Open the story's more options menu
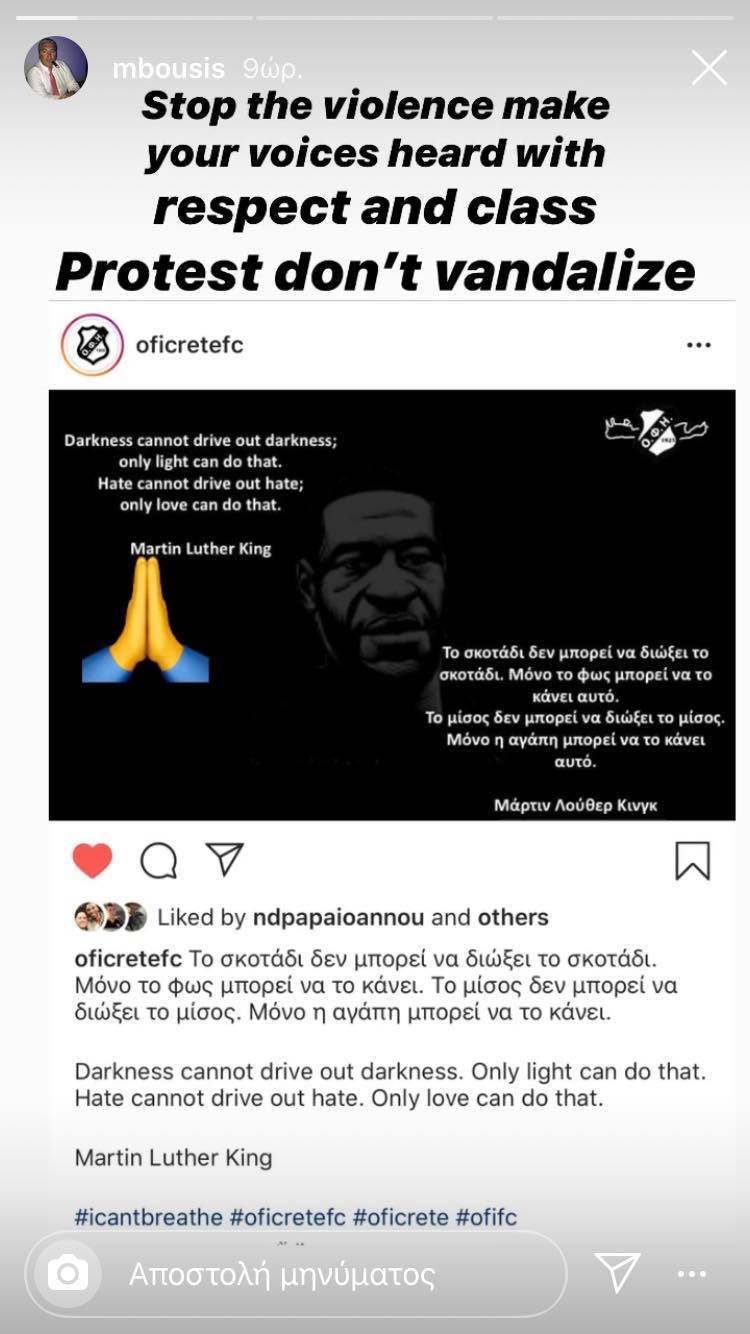Viewport: 750px width, 1334px height. click(x=692, y=1274)
